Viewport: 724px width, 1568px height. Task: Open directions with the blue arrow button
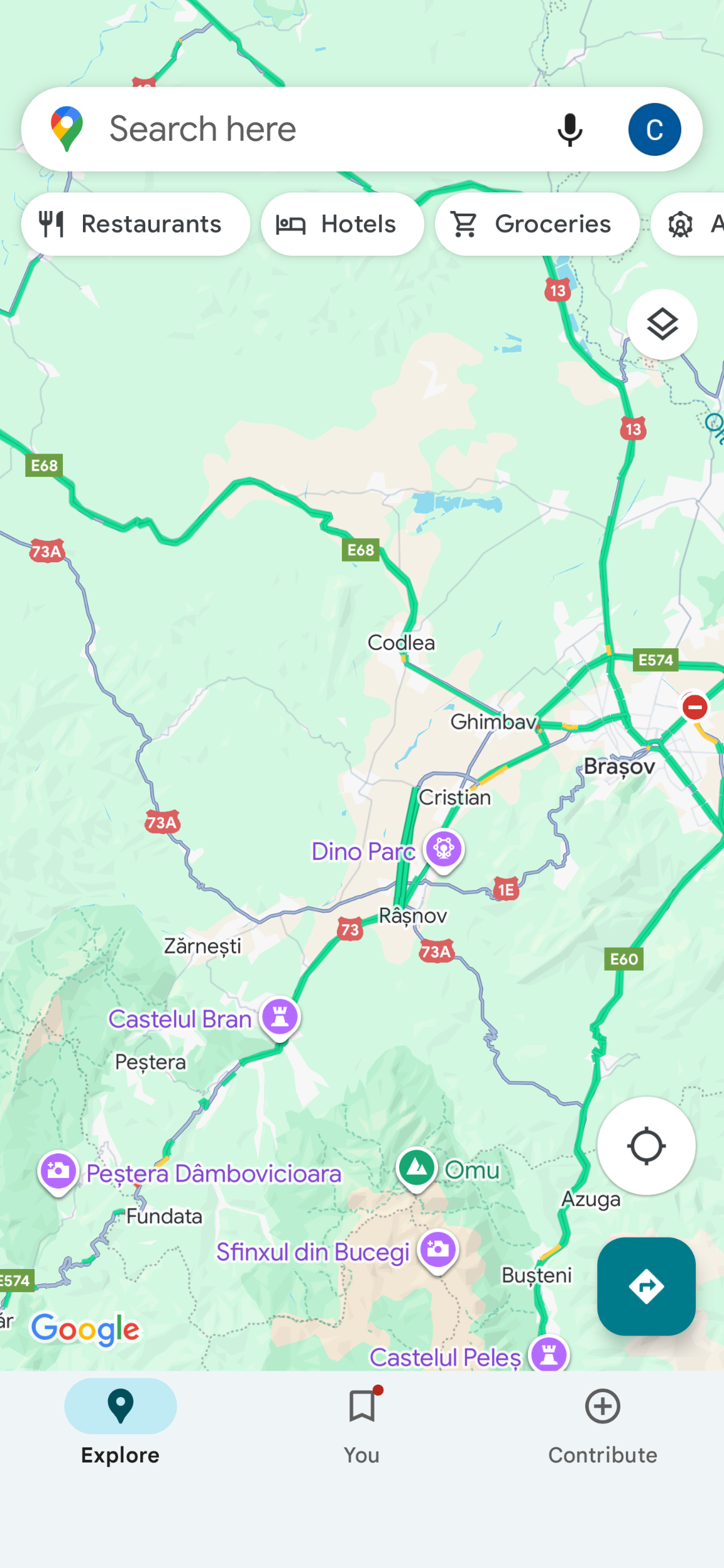[646, 1287]
